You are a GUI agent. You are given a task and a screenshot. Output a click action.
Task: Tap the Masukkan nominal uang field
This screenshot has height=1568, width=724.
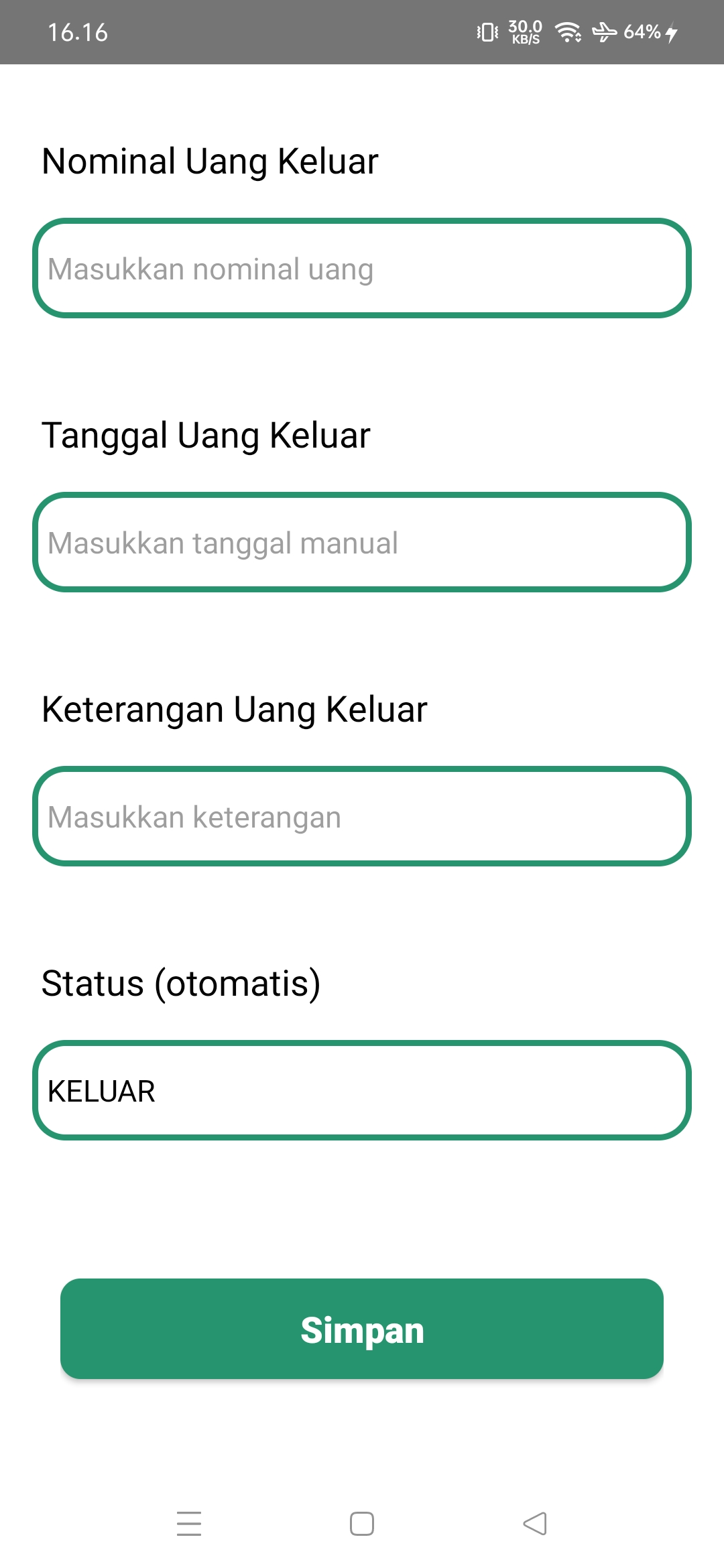362,268
